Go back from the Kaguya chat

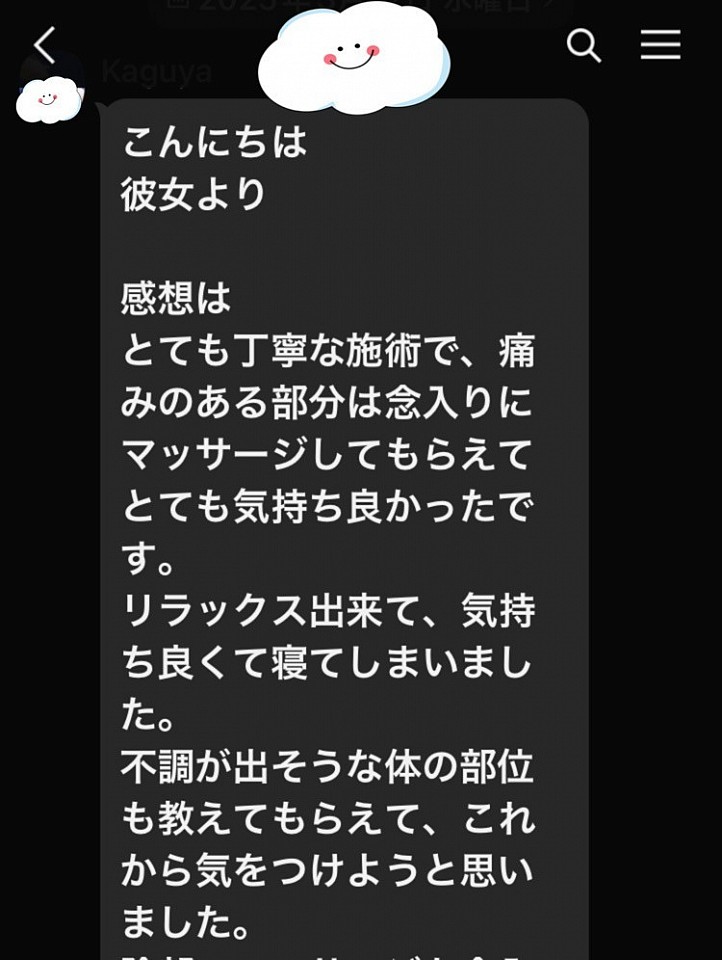click(x=45, y=46)
